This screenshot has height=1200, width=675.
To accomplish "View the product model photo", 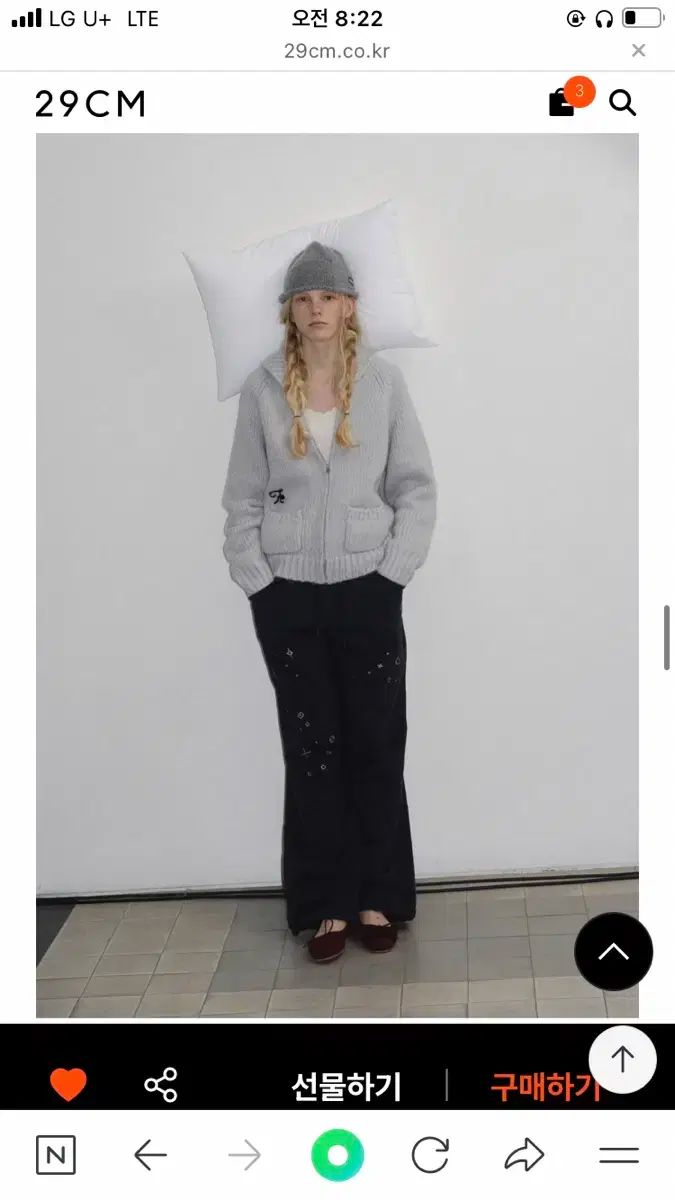I will 337,575.
